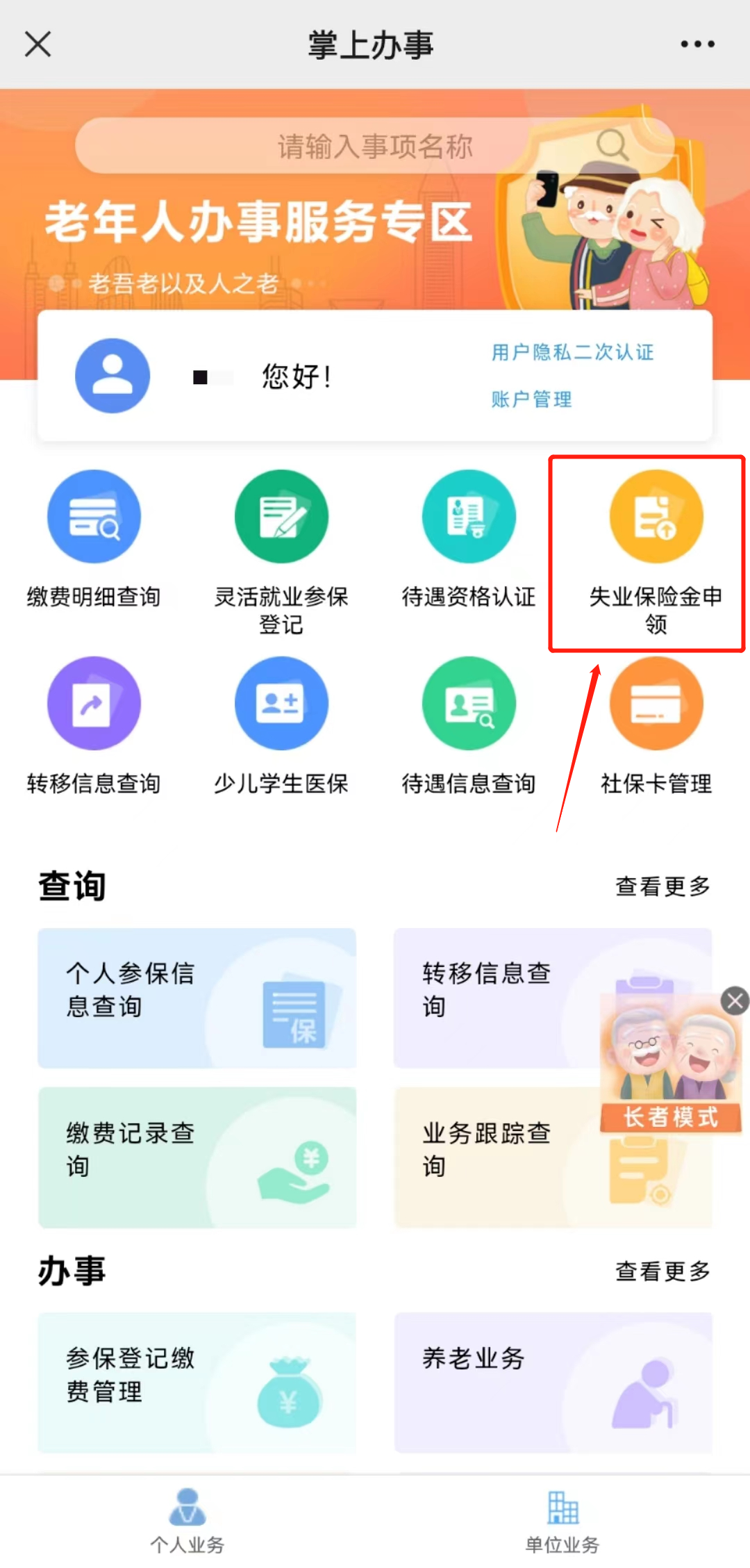750x1568 pixels.
Task: Open the 缴费记录查询 card
Action: coord(197,1157)
